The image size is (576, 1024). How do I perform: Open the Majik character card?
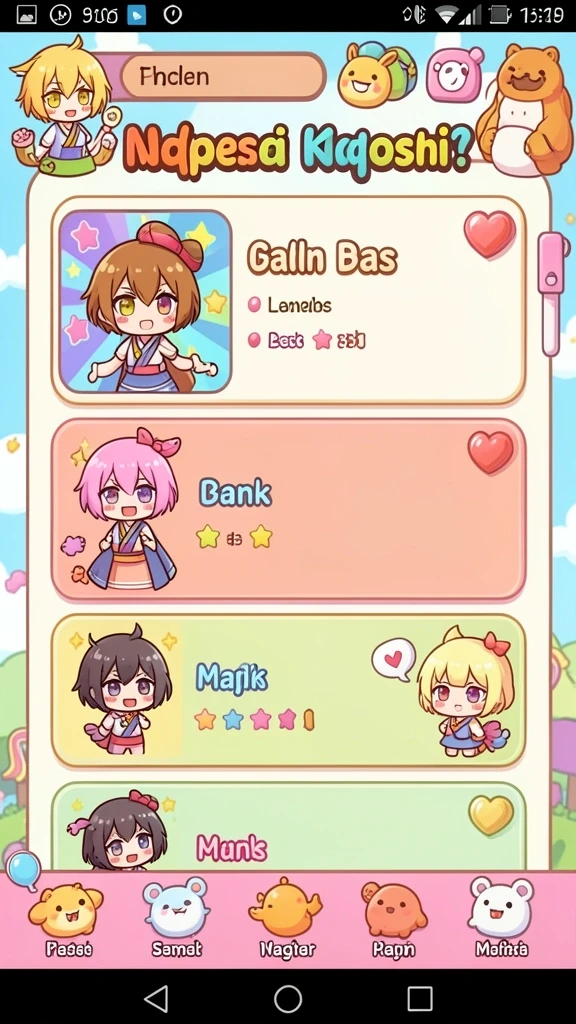[x=289, y=690]
